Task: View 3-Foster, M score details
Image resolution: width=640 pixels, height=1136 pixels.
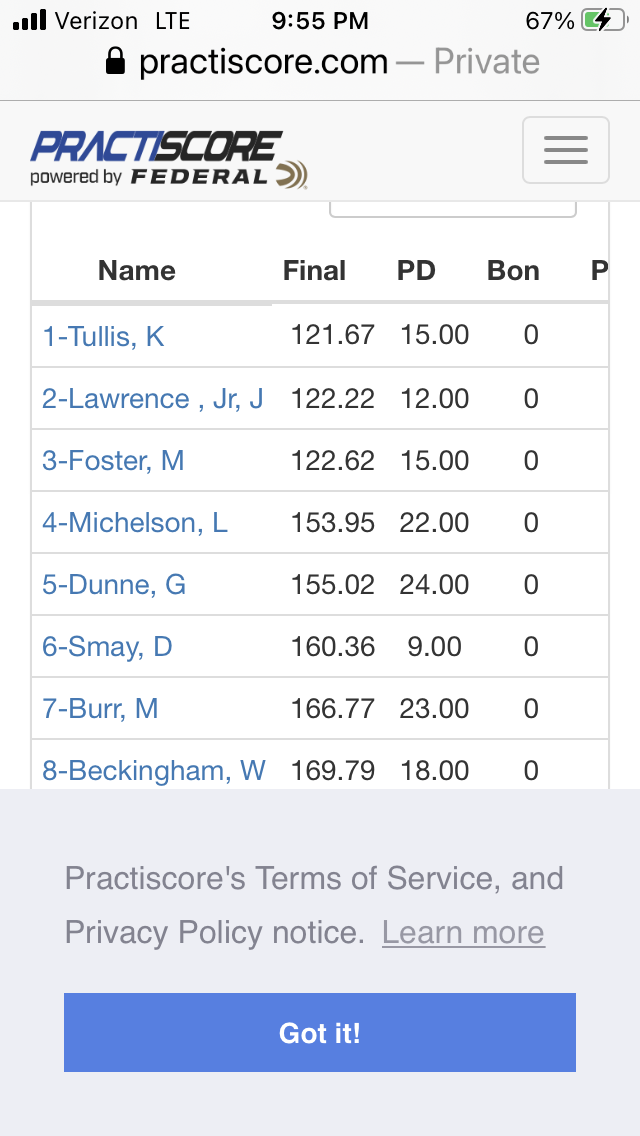Action: coord(113,461)
